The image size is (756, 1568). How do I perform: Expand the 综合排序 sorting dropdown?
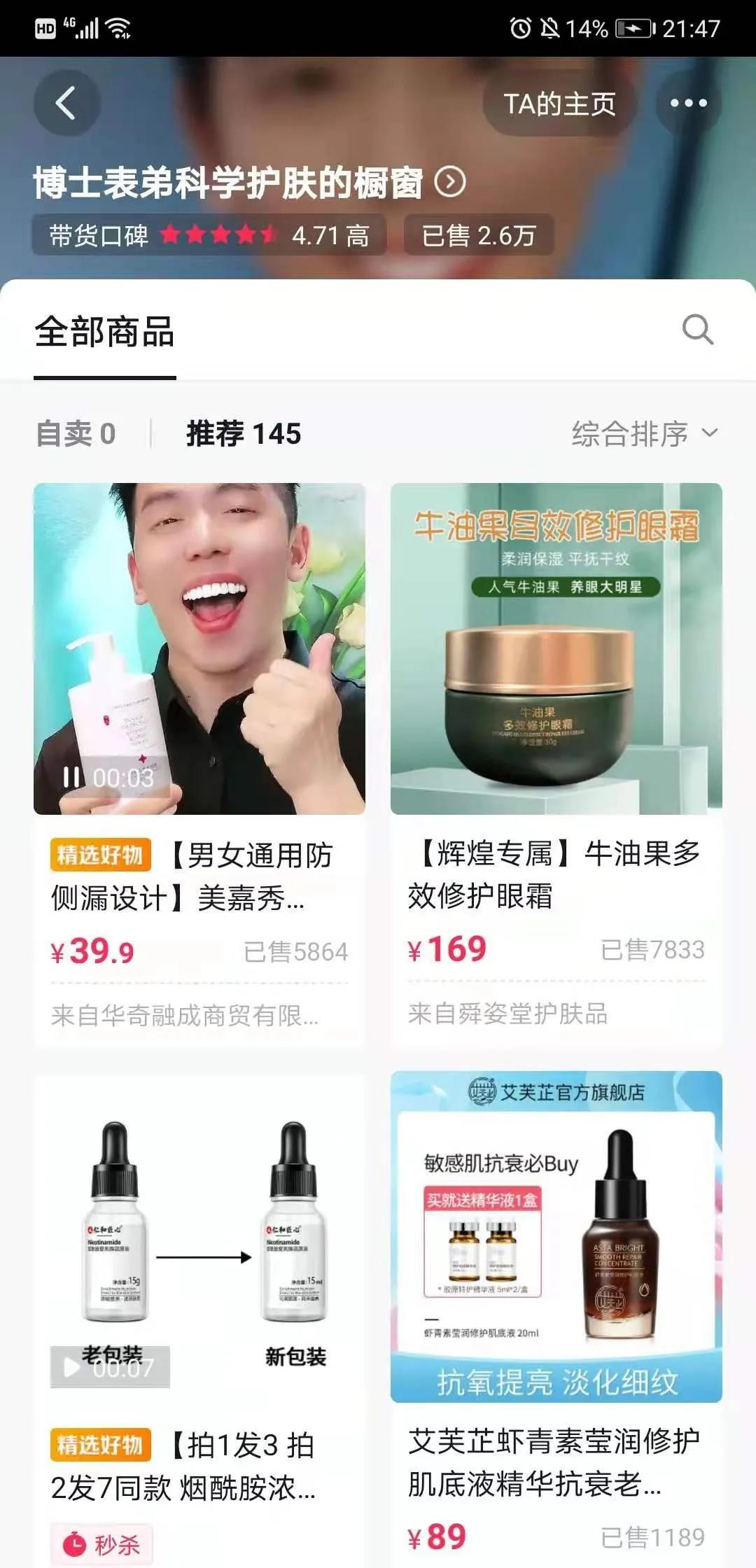pyautogui.click(x=645, y=433)
